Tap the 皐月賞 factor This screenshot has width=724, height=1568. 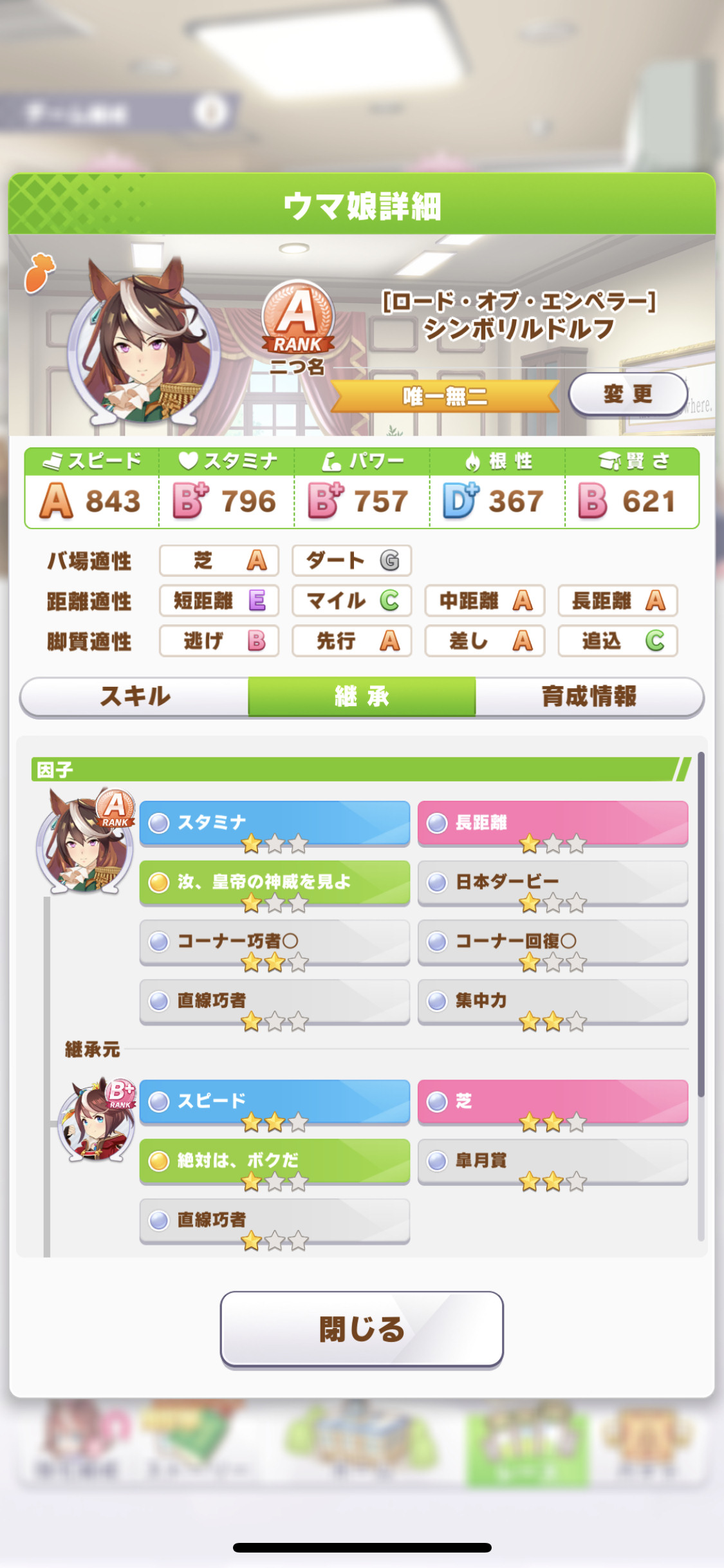(x=553, y=1161)
